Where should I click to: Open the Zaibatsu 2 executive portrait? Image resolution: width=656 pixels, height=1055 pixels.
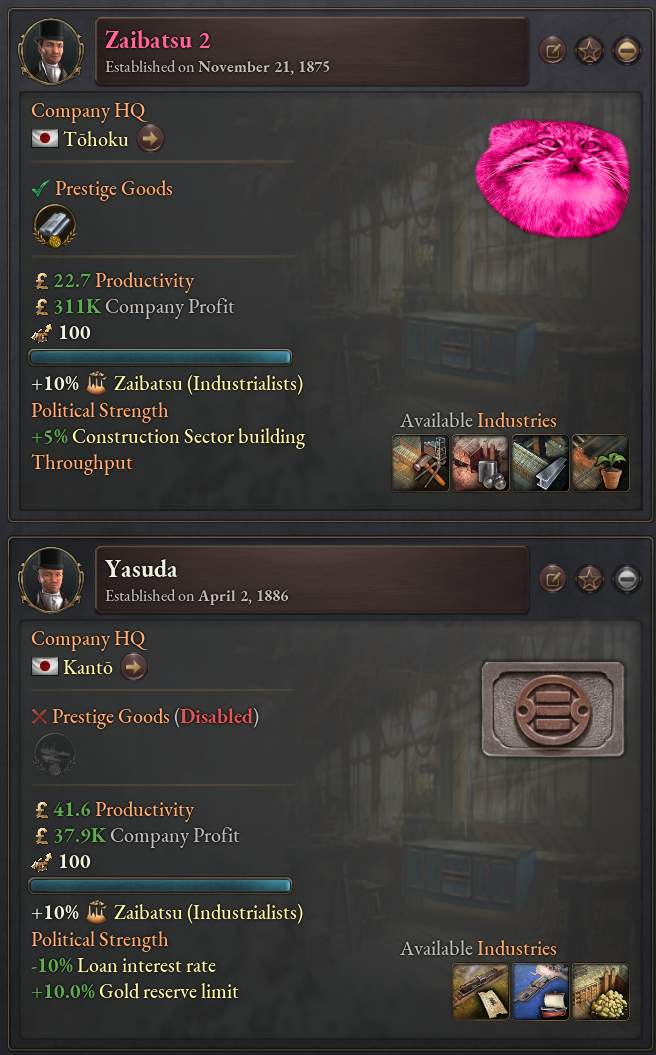(x=50, y=51)
